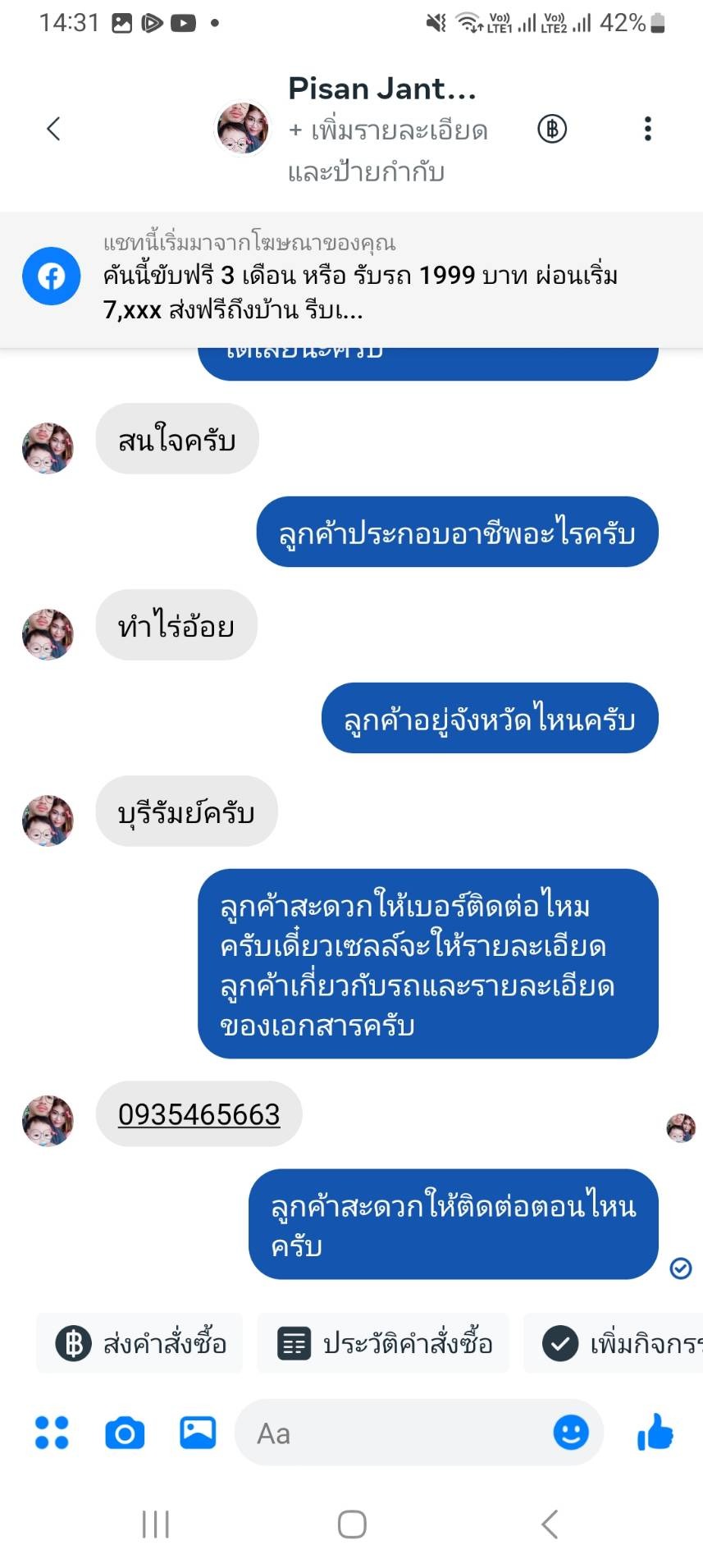Open Pisan Jant's profile picture in header
Image resolution: width=703 pixels, height=1568 pixels.
click(x=242, y=129)
